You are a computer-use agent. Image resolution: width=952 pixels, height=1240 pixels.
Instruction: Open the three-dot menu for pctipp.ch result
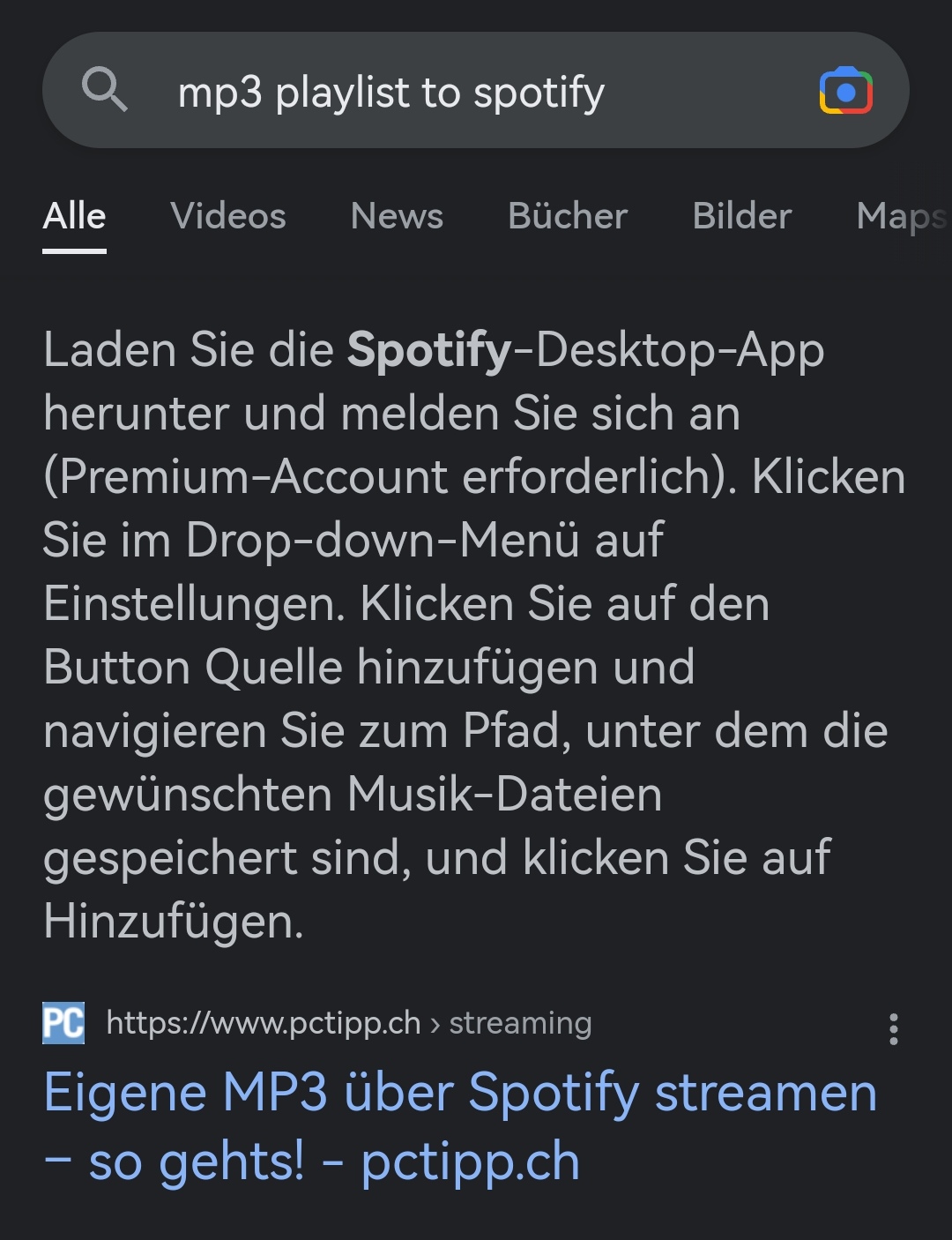pos(894,1028)
